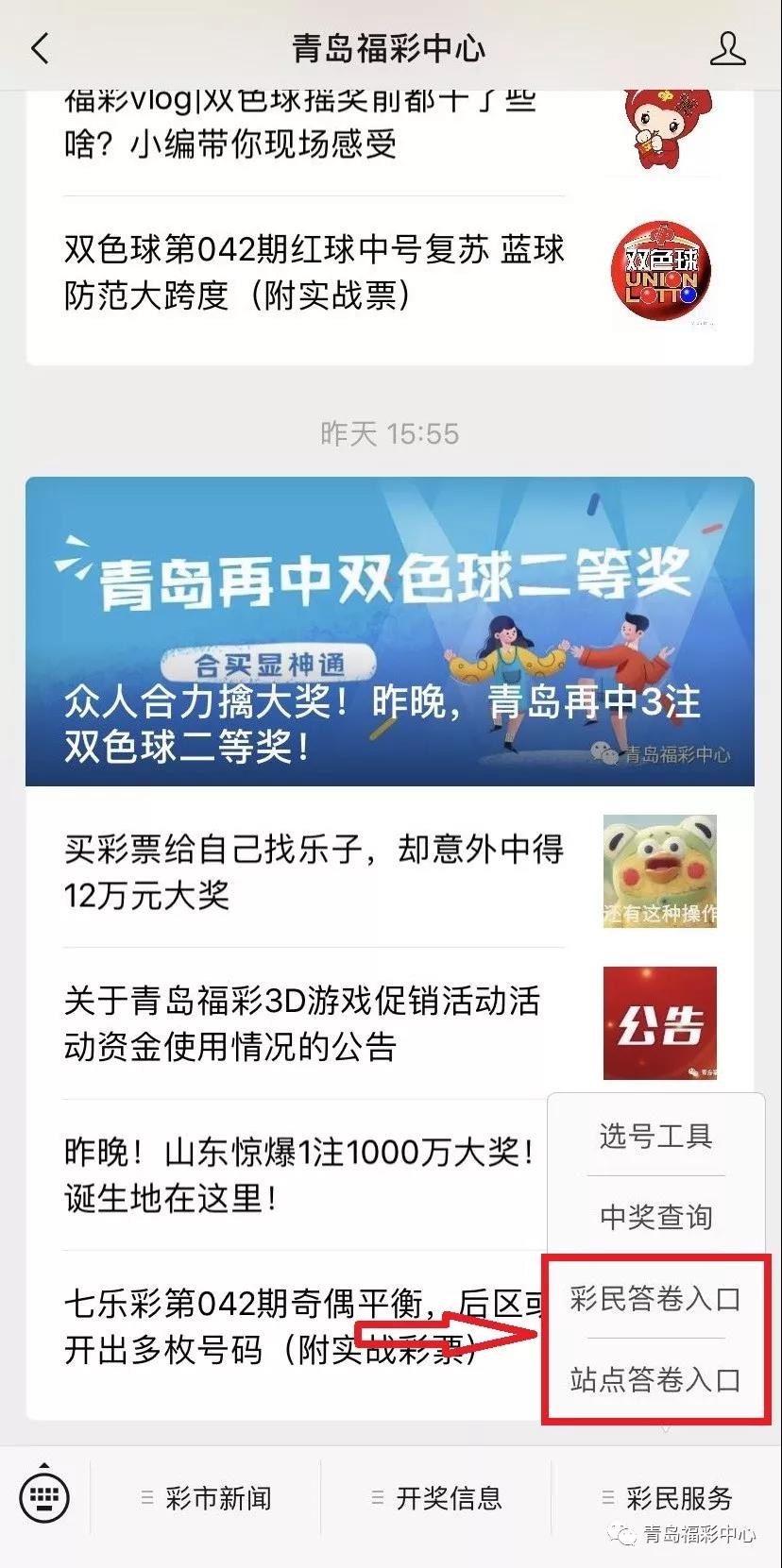Screen dimensions: 782x1568
Task: Choose 站点答卷入口 option
Action: (x=655, y=1380)
